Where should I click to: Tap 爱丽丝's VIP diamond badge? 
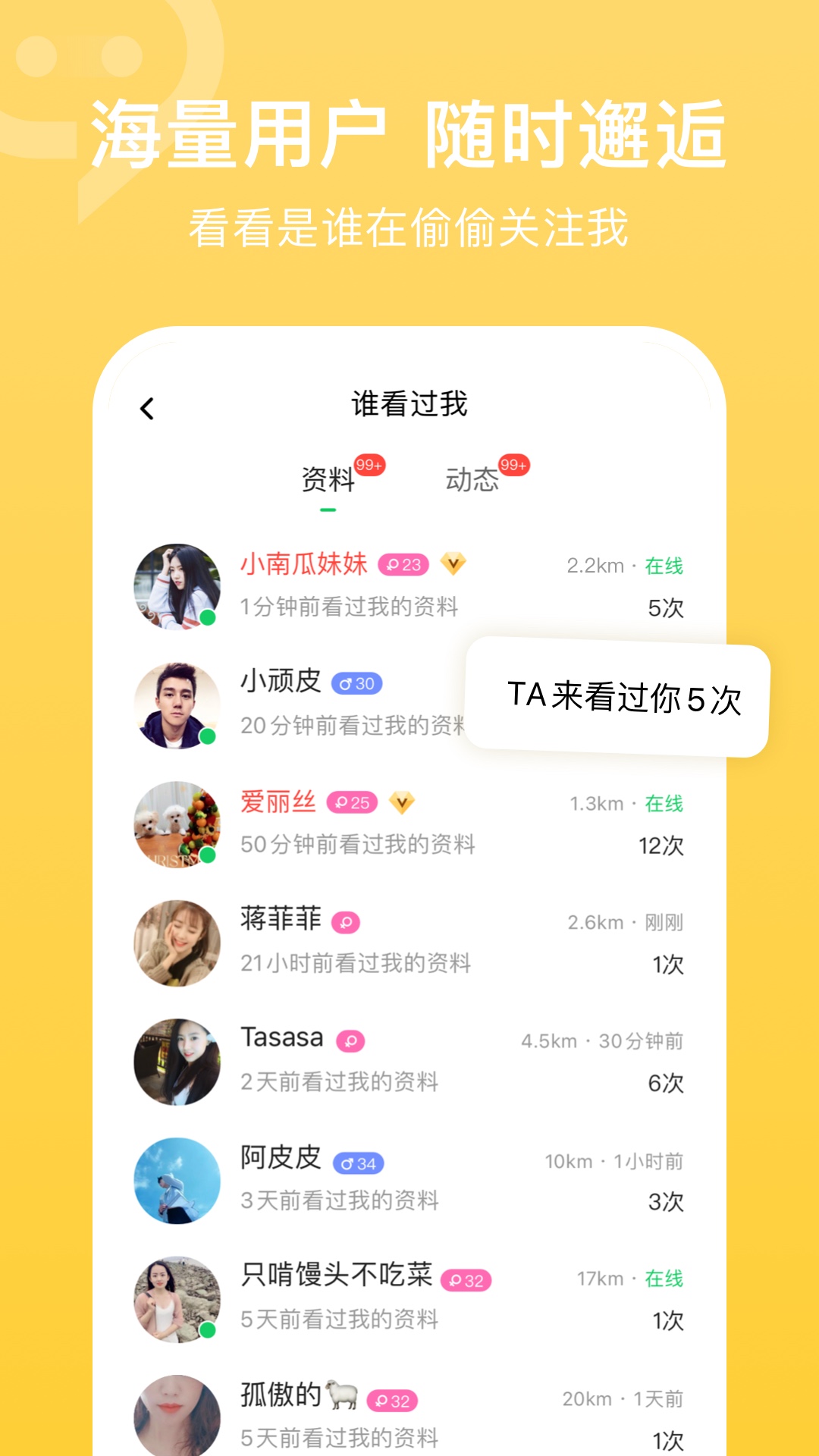(x=403, y=802)
